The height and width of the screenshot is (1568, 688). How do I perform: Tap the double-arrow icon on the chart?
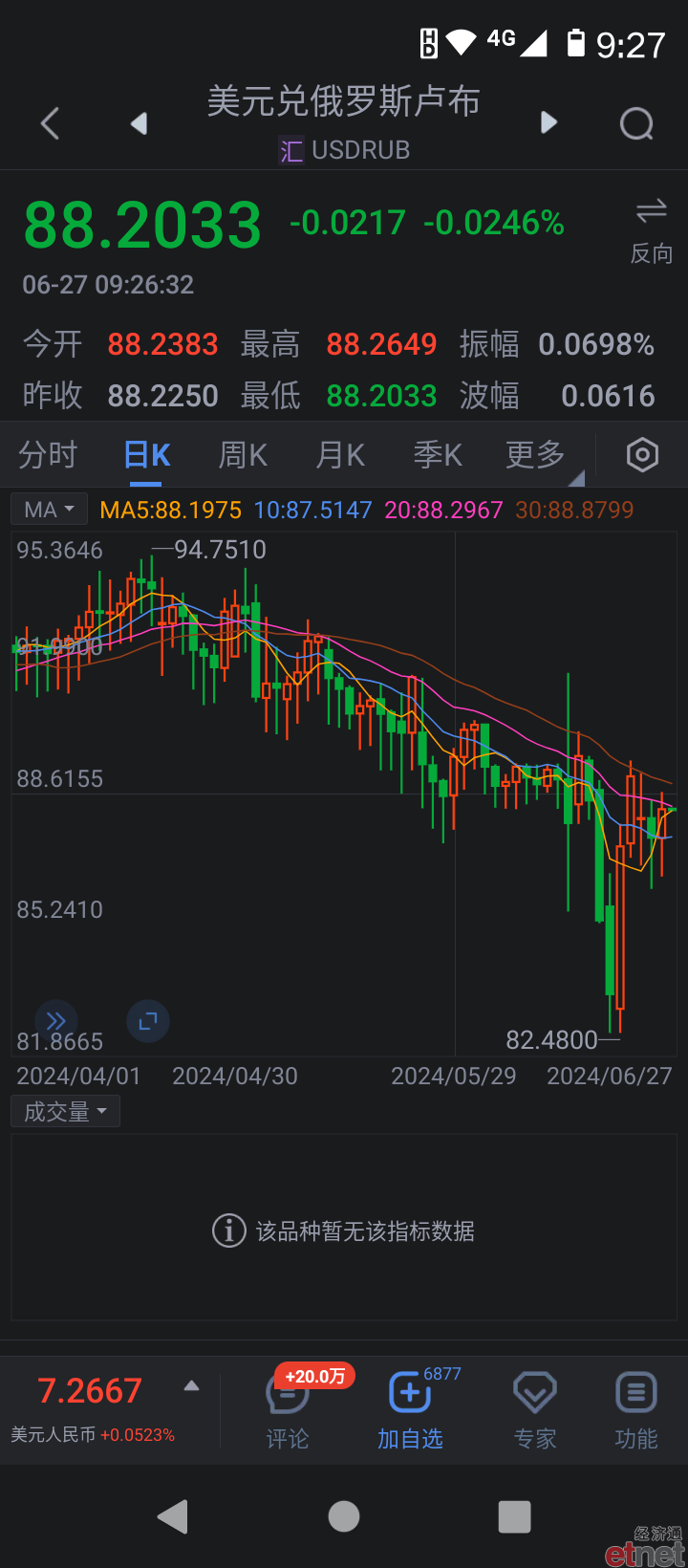[x=56, y=1021]
